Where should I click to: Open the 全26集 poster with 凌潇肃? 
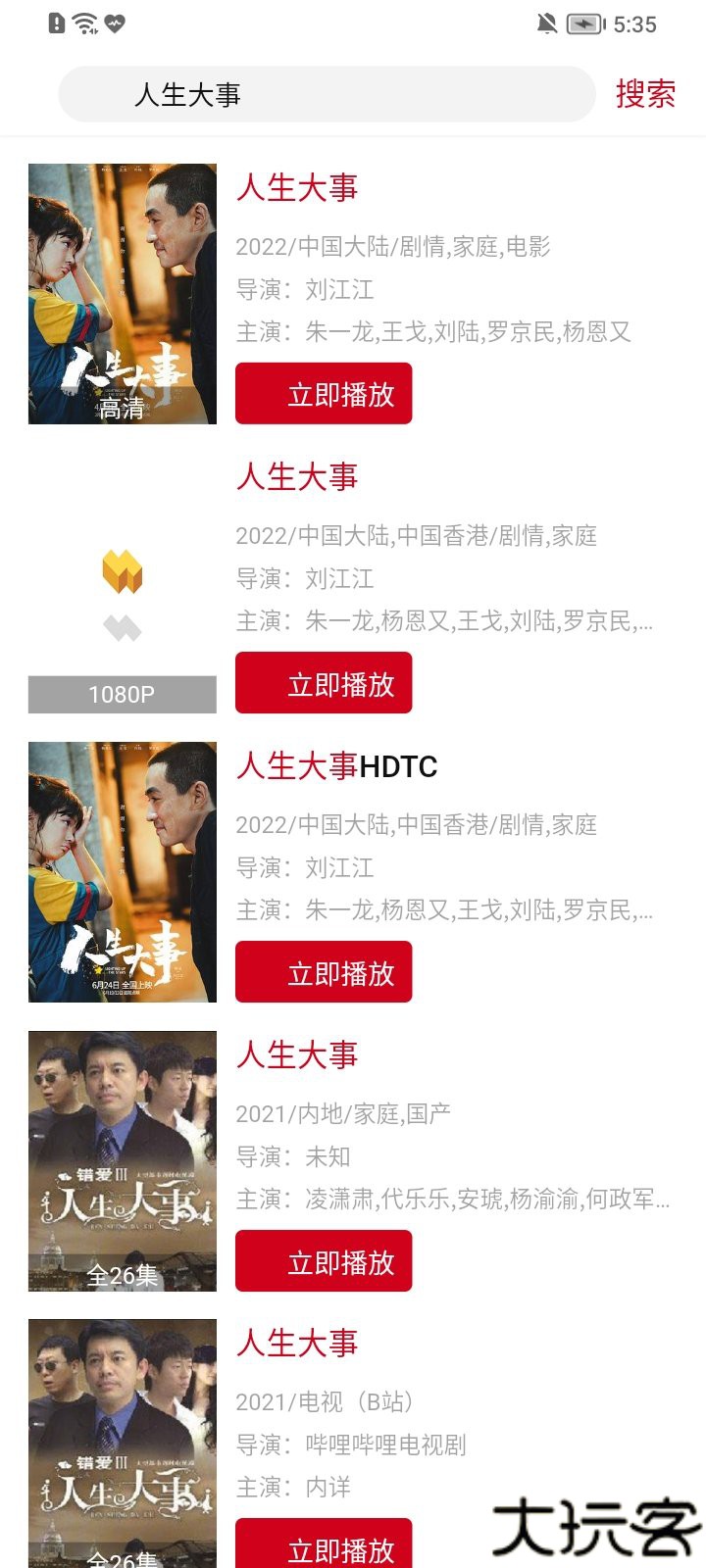tap(123, 1161)
